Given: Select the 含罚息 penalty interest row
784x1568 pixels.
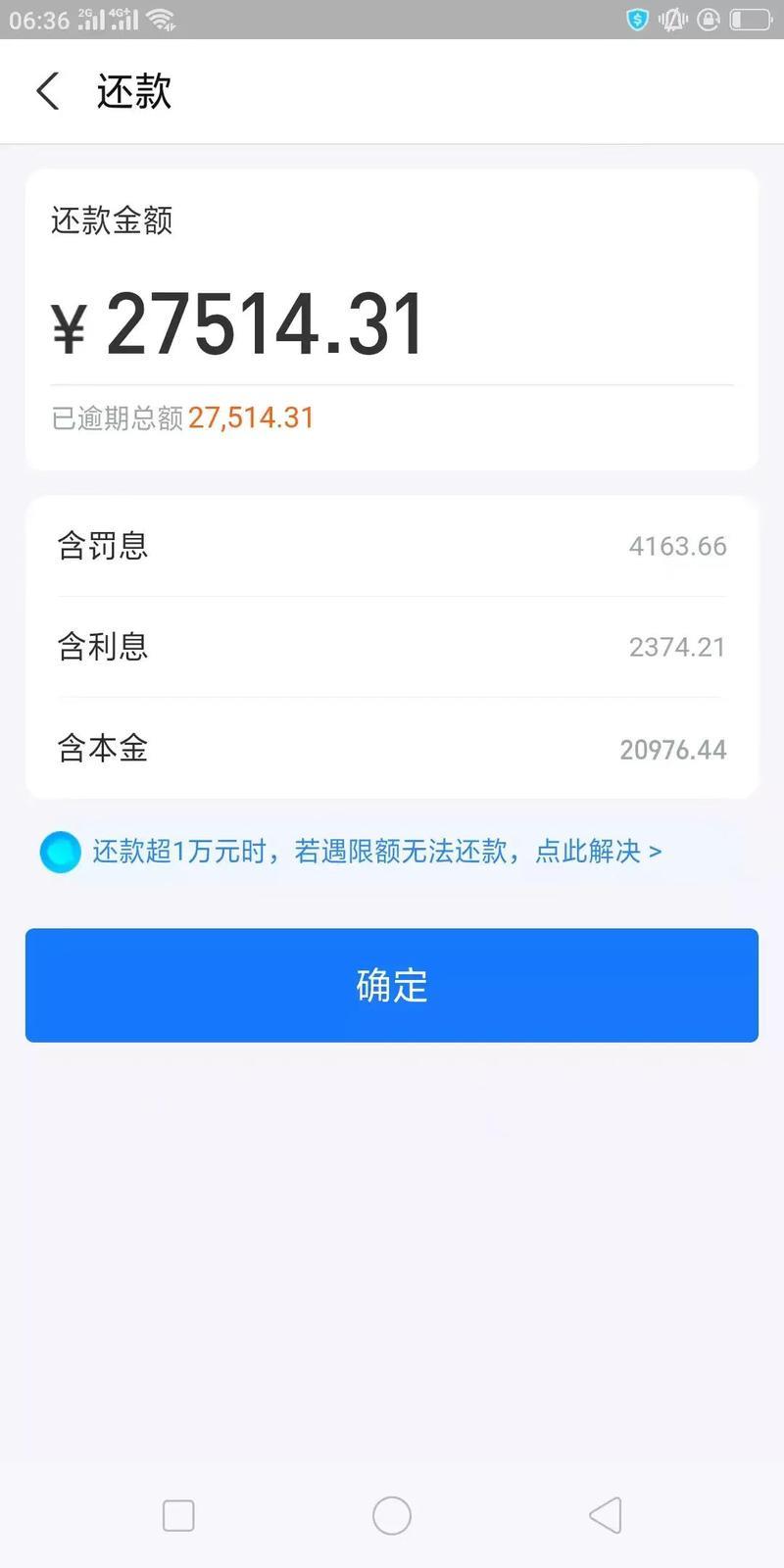Looking at the screenshot, I should coord(392,546).
